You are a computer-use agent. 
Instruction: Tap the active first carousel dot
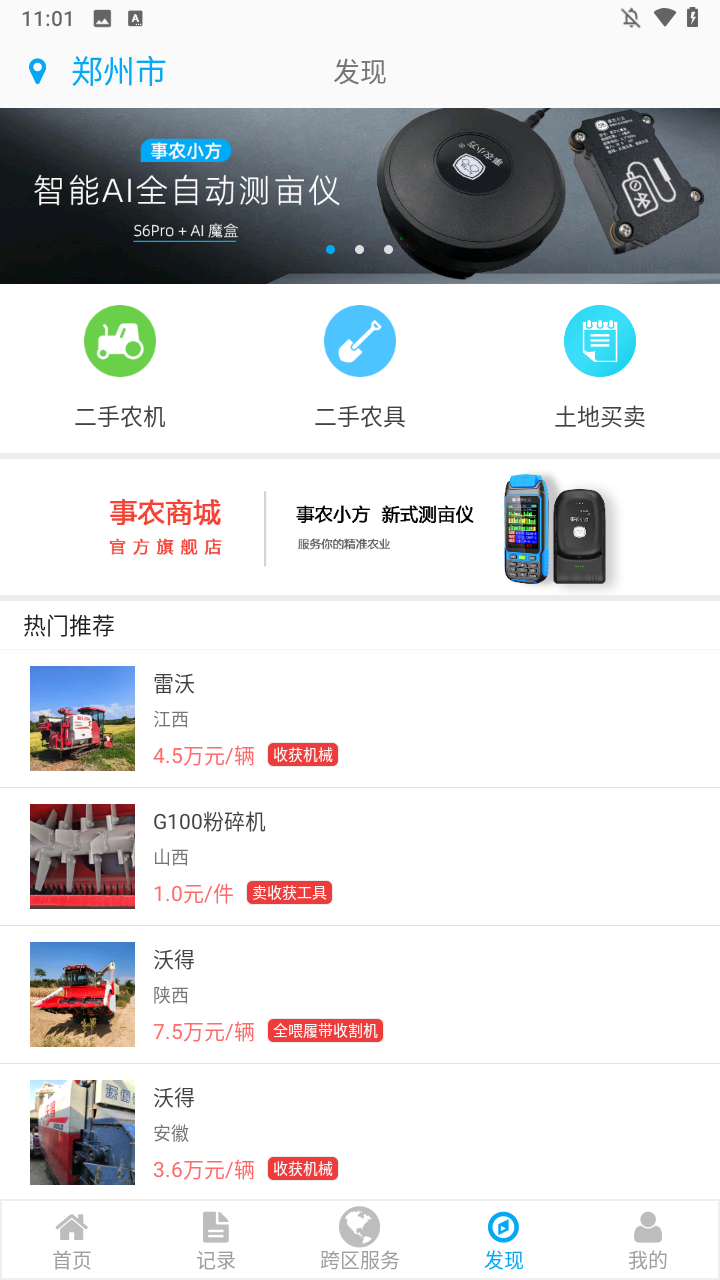pos(330,249)
